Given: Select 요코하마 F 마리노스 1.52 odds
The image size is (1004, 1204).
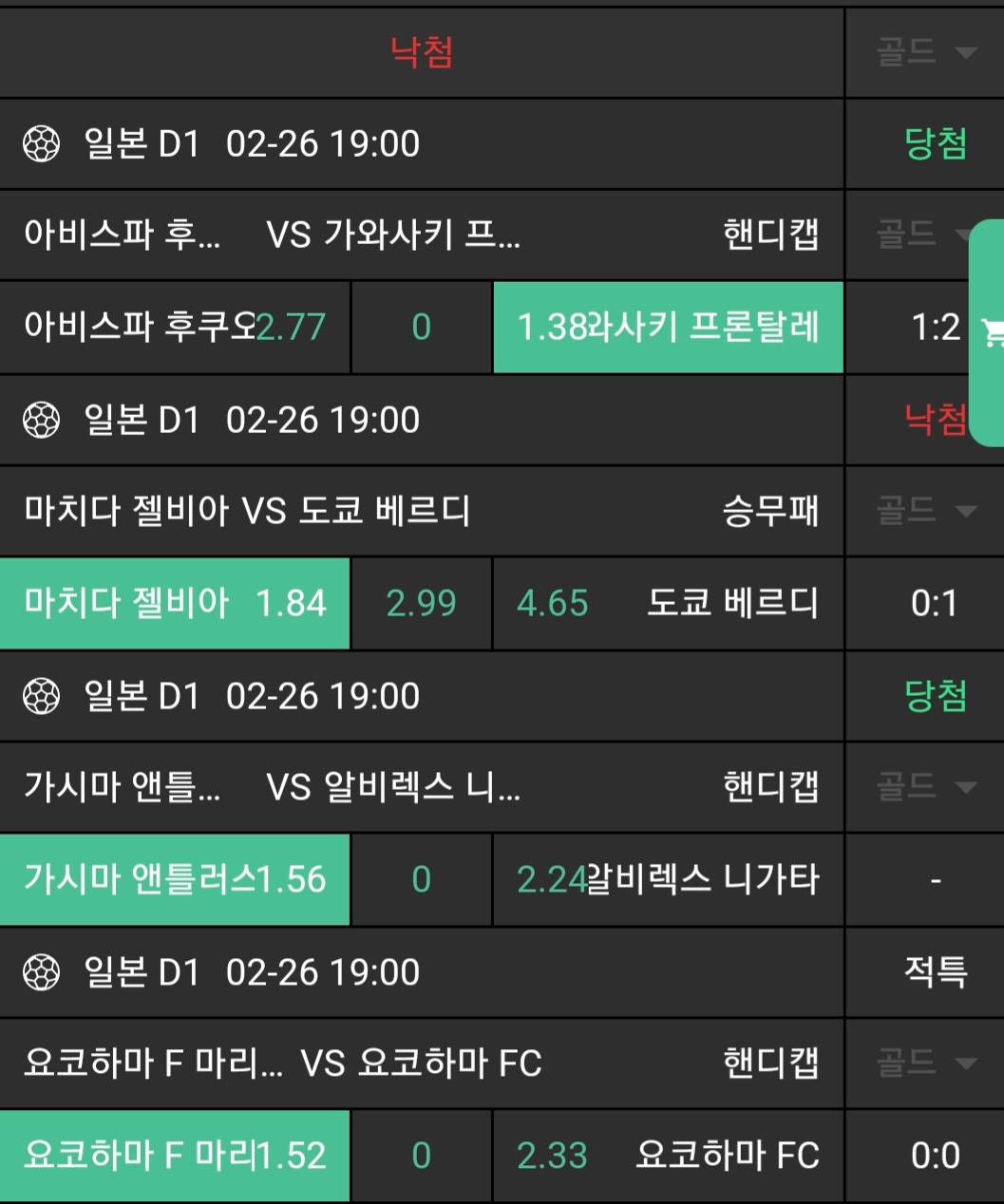Looking at the screenshot, I should point(175,1156).
